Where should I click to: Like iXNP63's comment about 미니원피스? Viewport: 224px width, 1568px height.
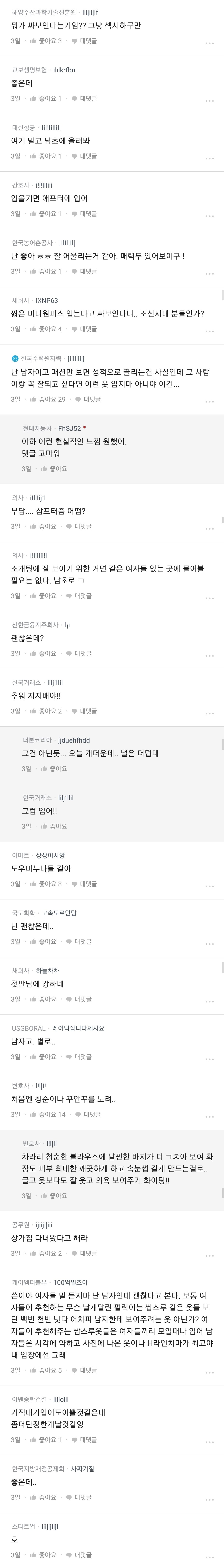(46, 329)
